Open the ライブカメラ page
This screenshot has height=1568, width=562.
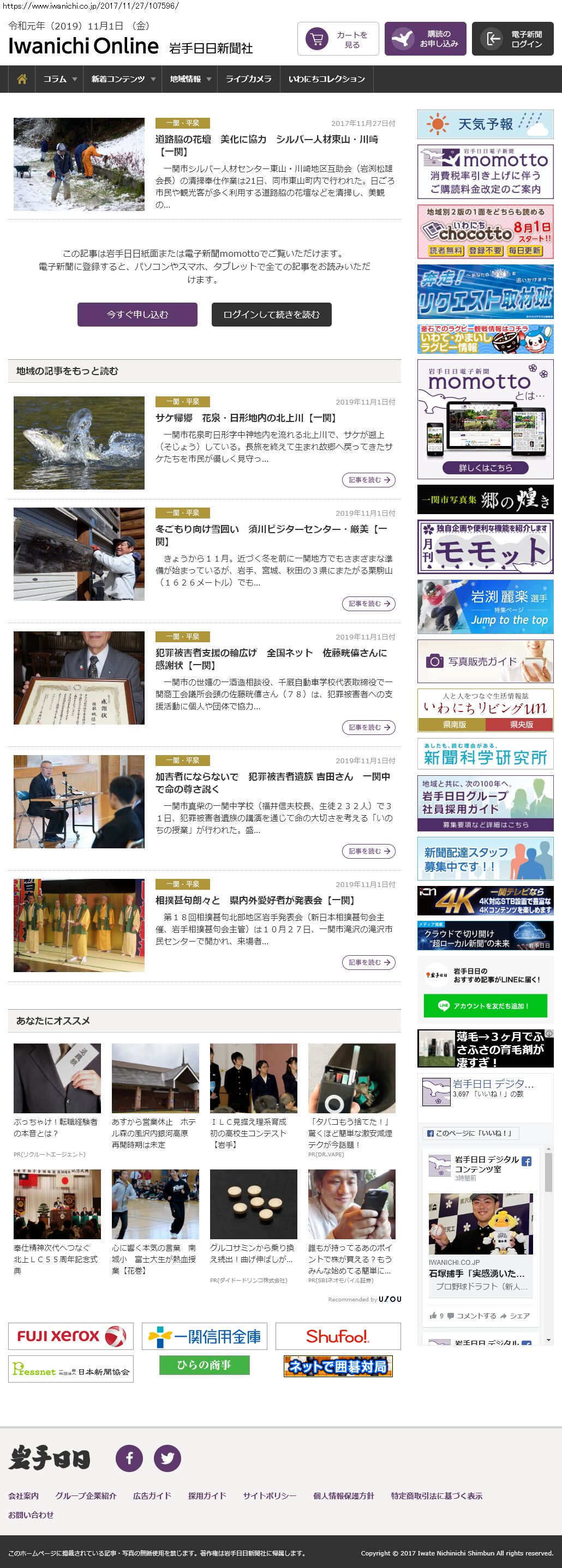point(248,79)
